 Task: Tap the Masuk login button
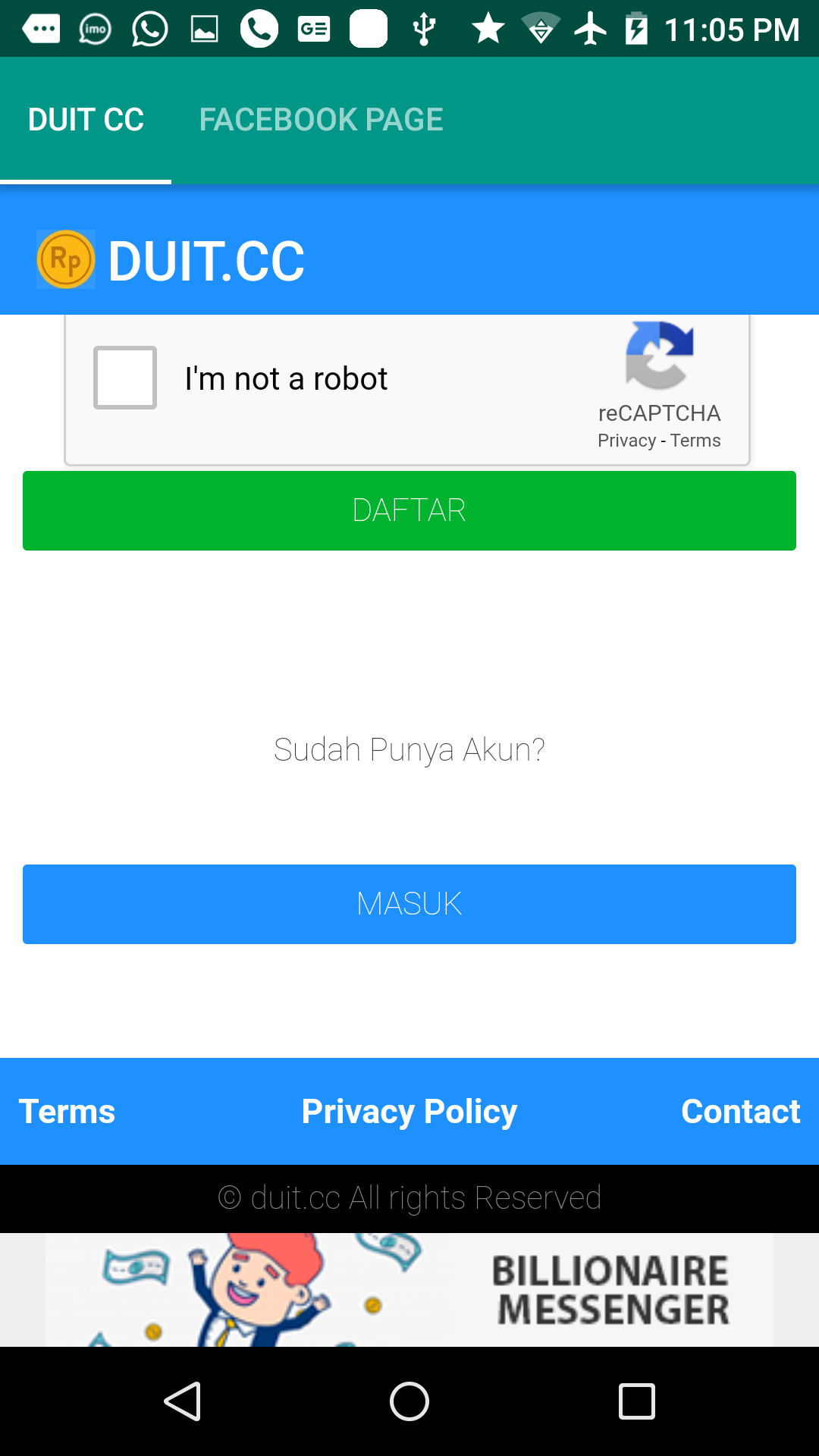point(409,904)
